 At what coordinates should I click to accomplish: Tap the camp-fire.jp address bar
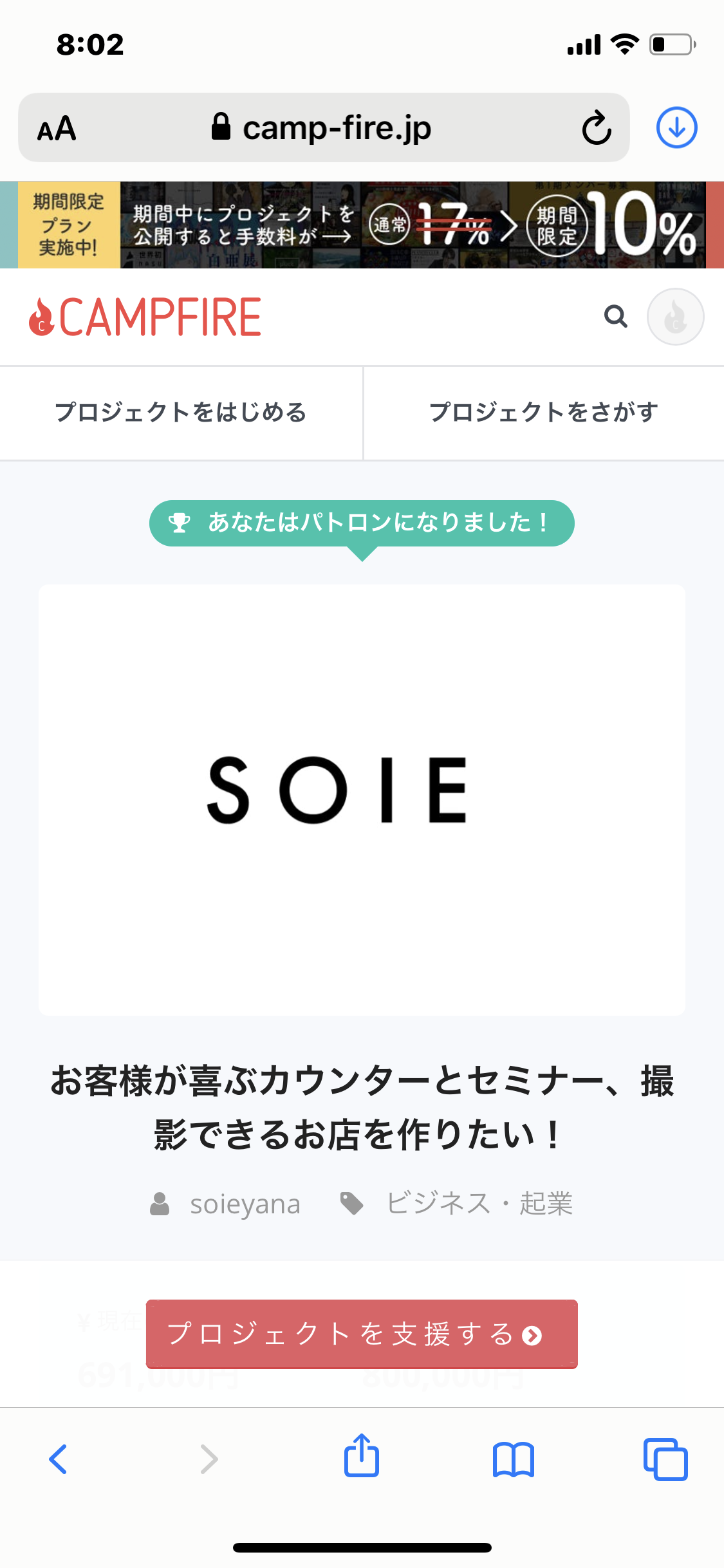click(322, 128)
